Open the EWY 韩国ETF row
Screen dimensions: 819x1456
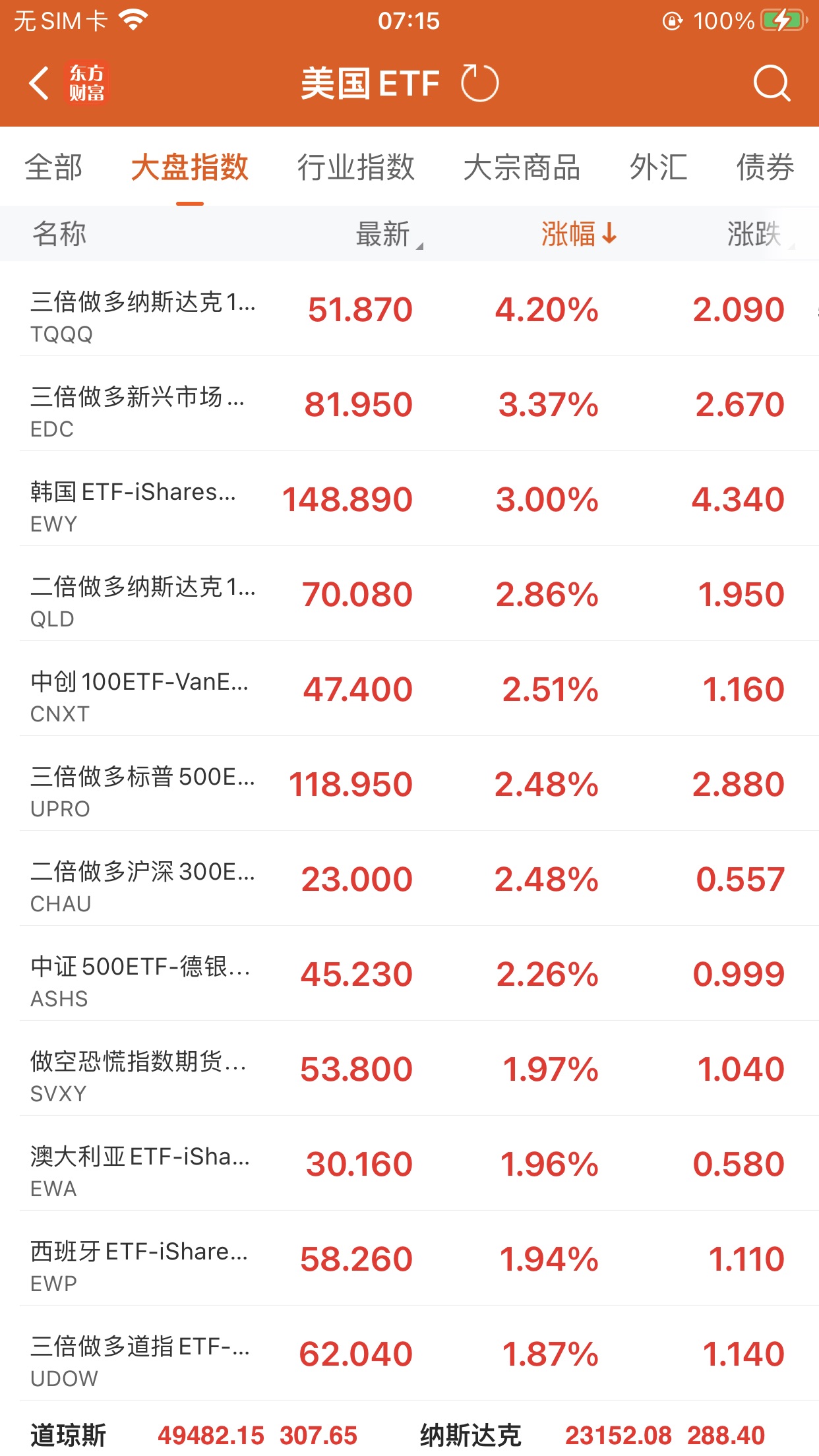pos(409,500)
